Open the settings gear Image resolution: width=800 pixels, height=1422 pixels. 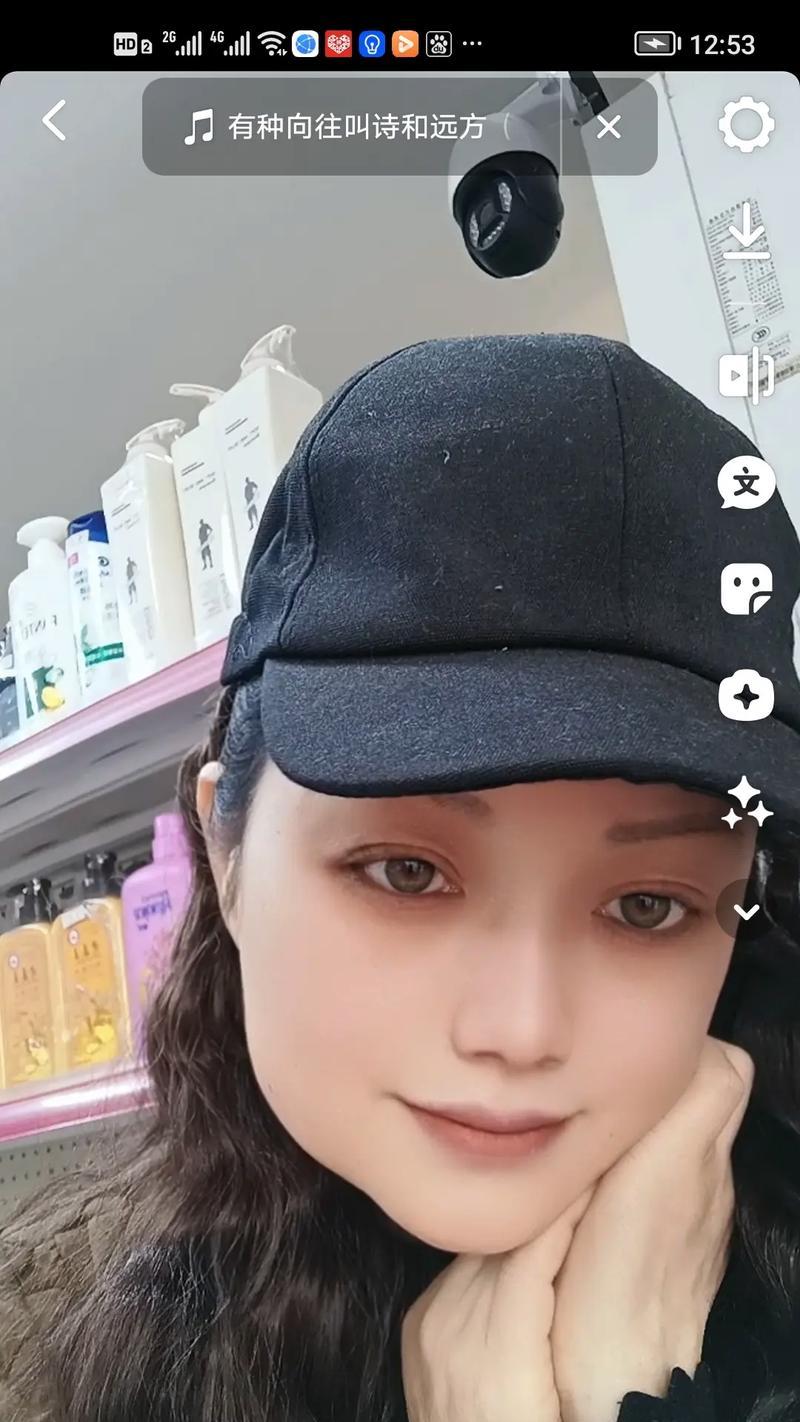(x=746, y=125)
